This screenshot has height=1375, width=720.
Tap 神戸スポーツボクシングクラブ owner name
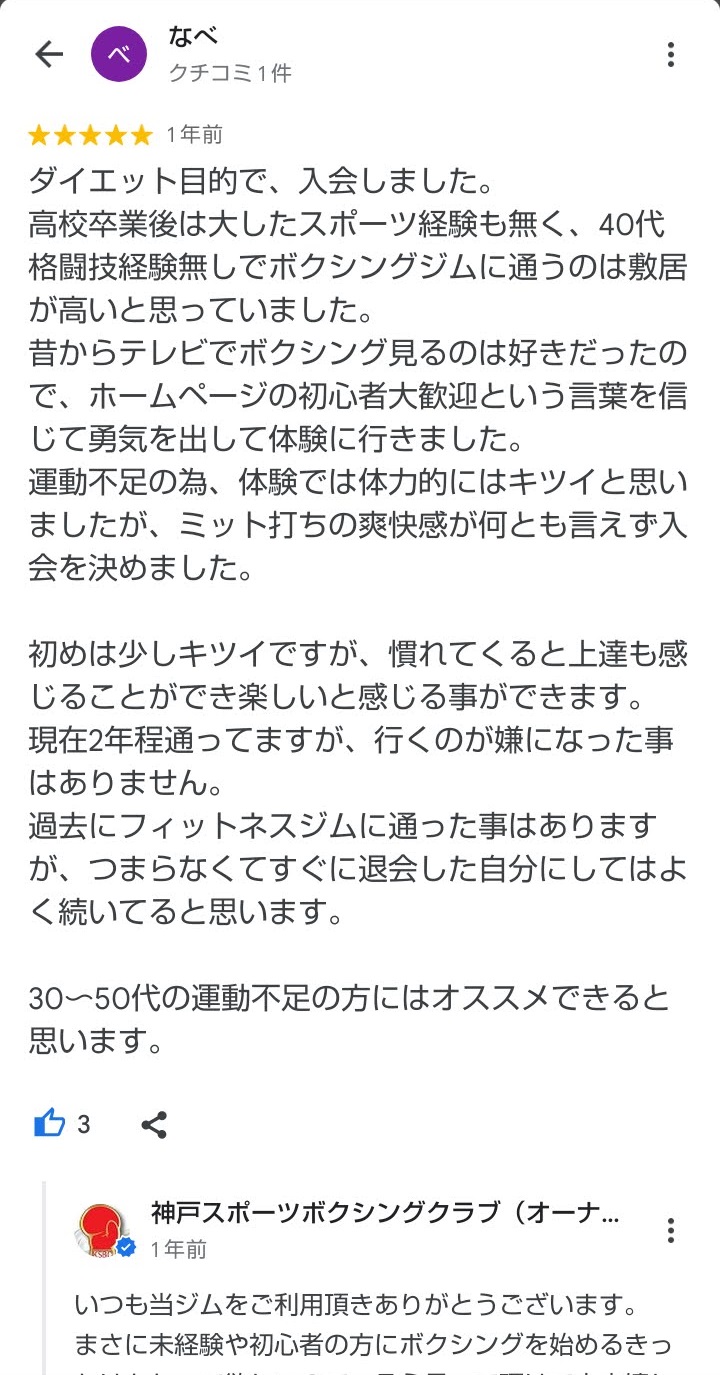(x=350, y=1216)
